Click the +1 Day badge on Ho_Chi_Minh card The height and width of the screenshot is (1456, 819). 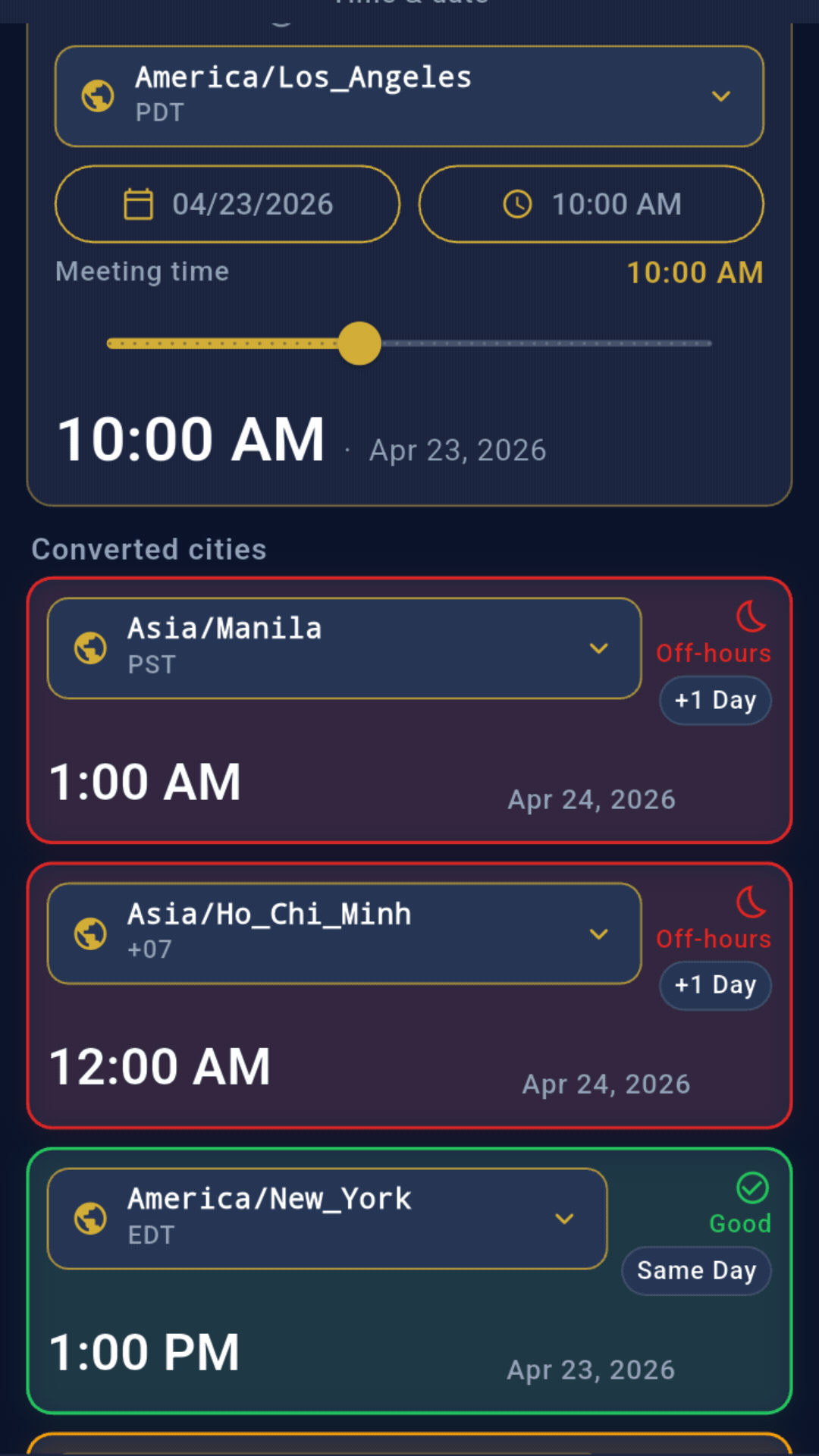(715, 985)
